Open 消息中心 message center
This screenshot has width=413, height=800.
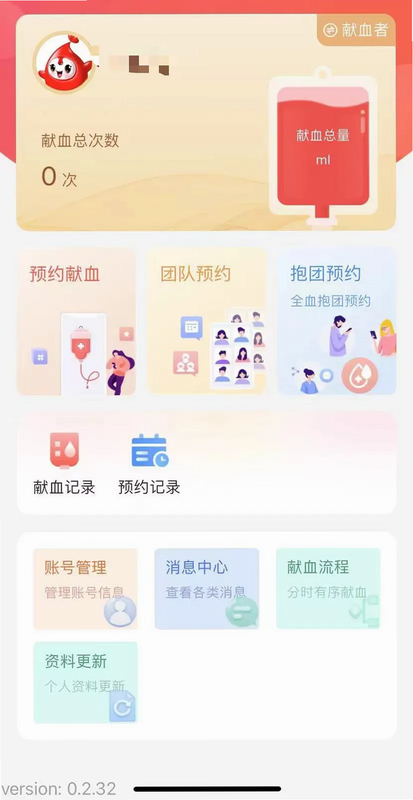(x=207, y=588)
